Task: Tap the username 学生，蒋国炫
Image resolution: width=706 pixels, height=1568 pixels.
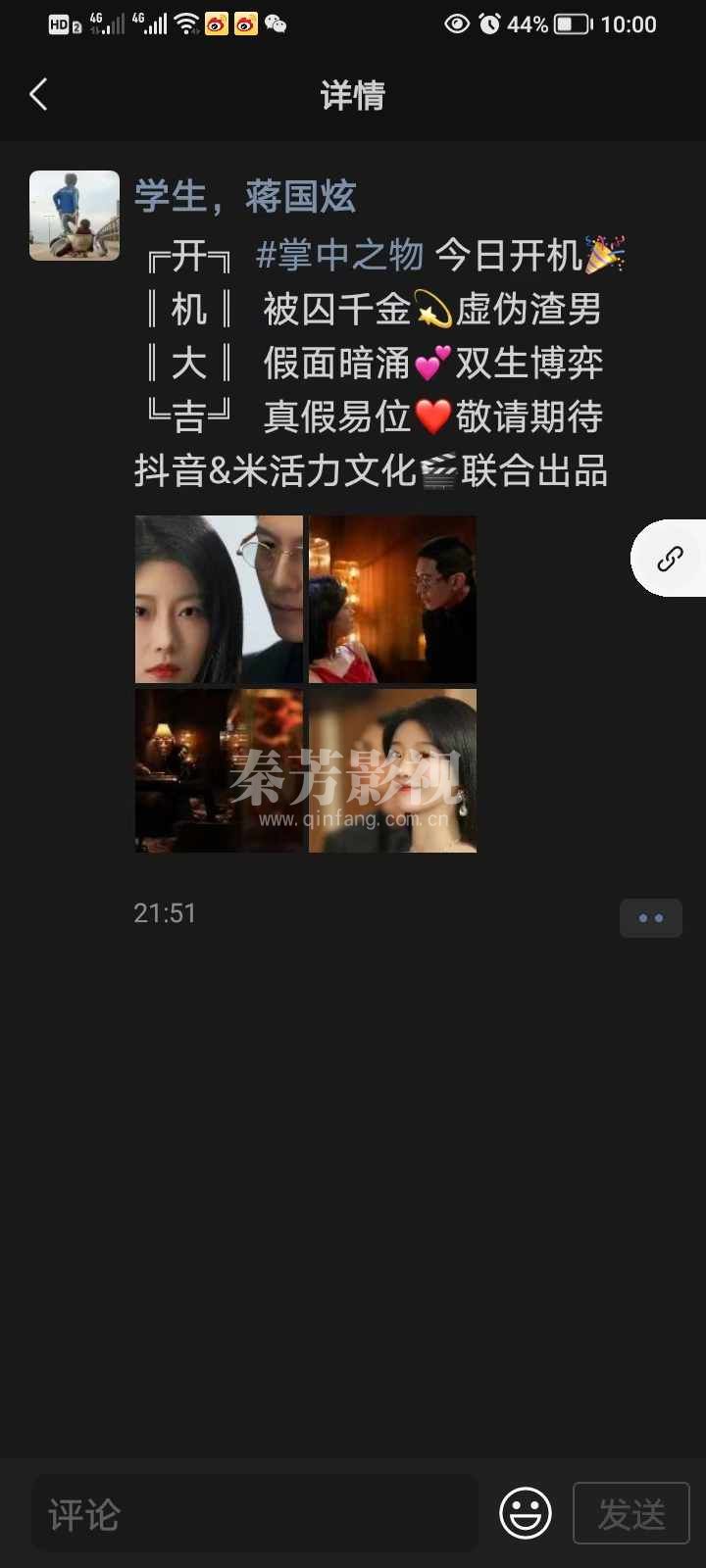Action: coord(245,196)
